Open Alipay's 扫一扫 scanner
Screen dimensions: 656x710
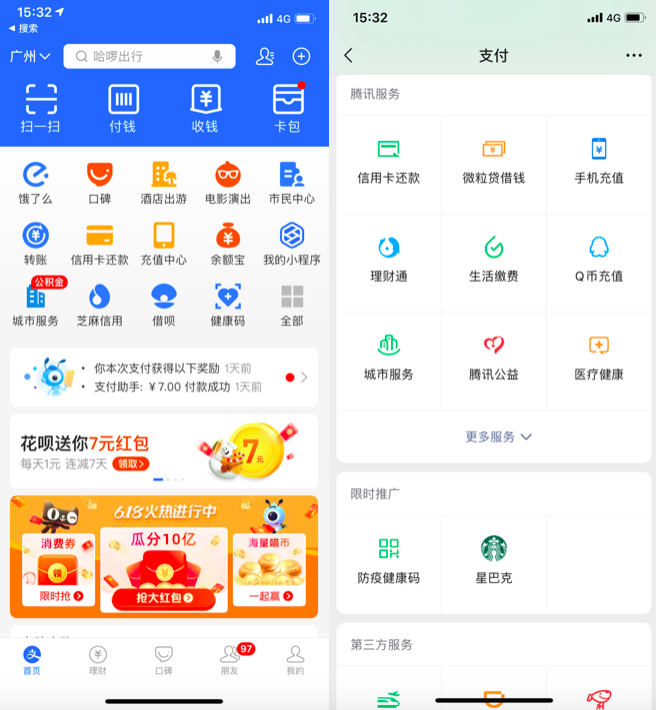(x=41, y=108)
